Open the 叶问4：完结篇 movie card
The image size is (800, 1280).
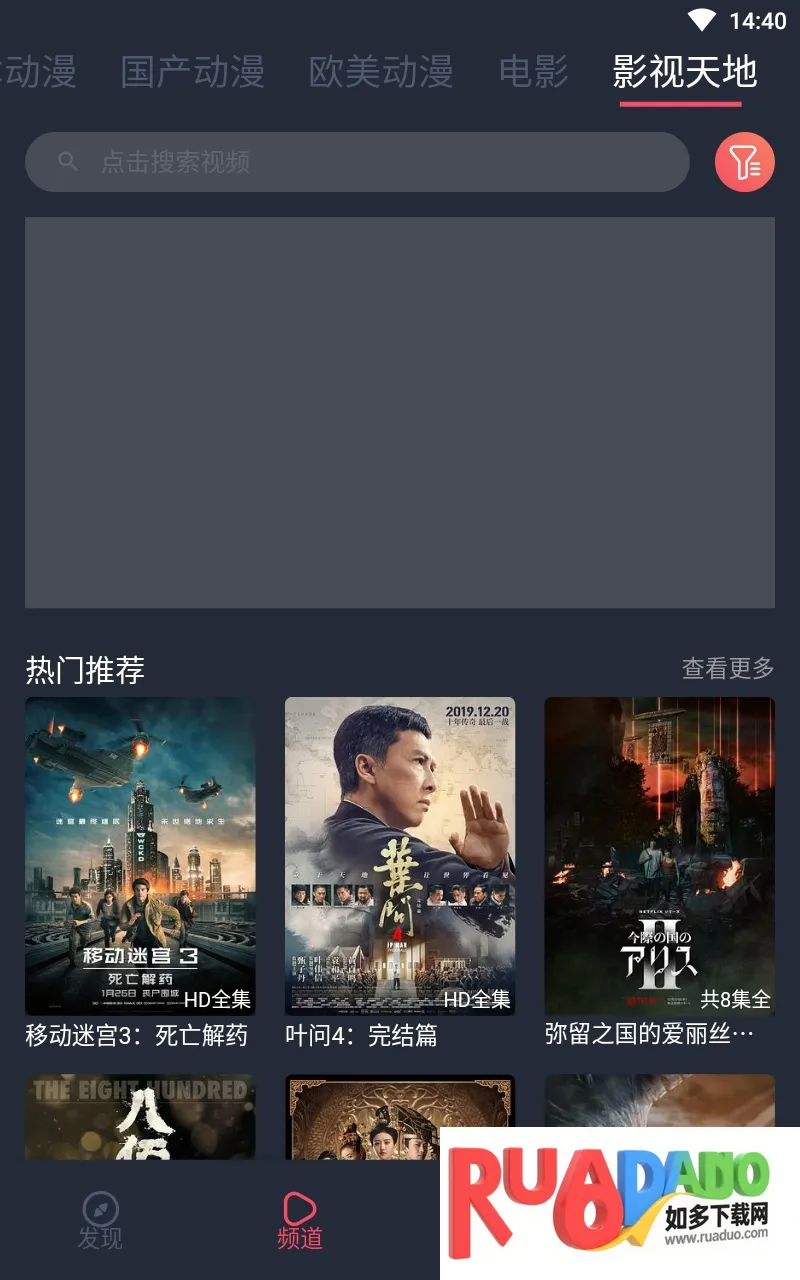pos(400,856)
